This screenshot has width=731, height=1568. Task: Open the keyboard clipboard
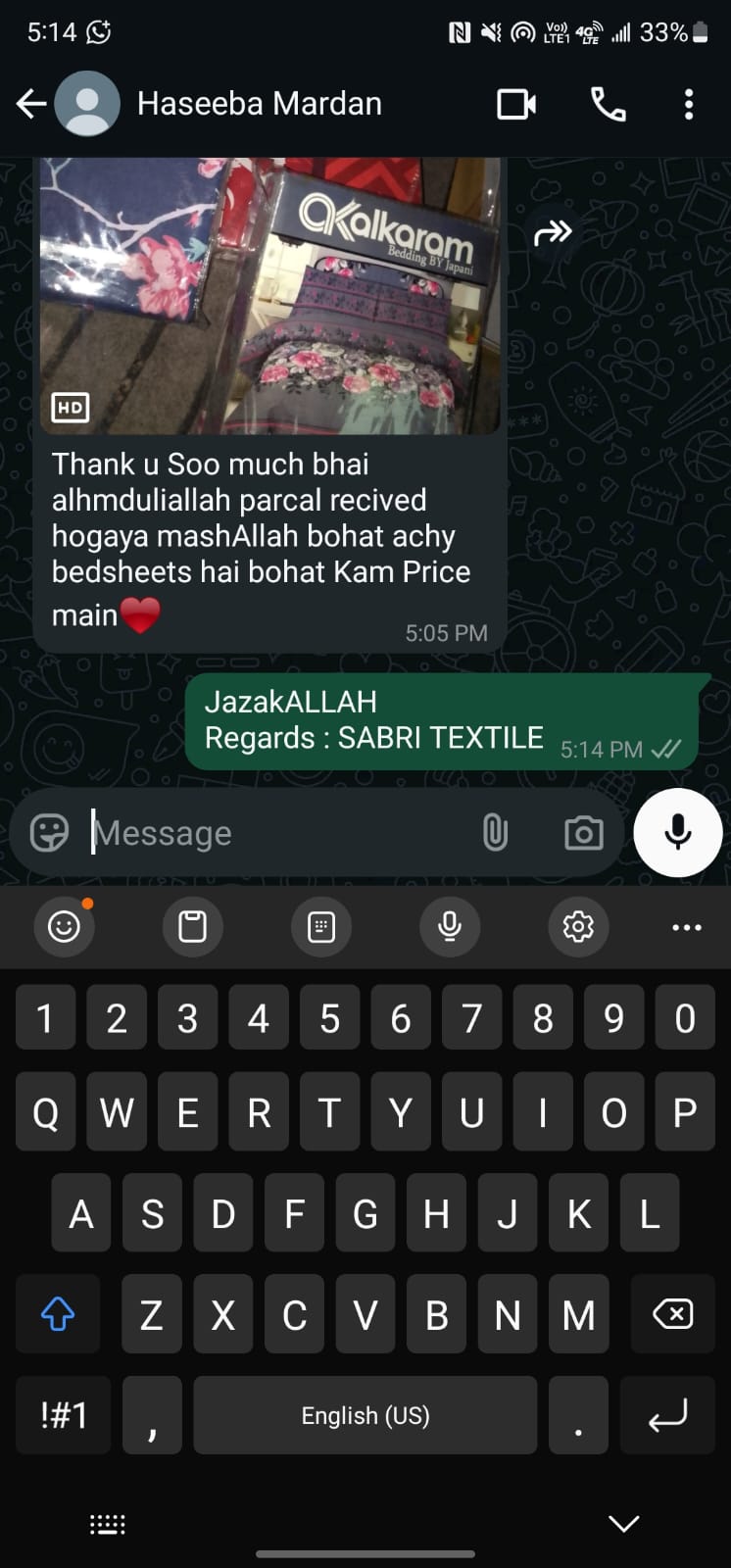point(192,926)
